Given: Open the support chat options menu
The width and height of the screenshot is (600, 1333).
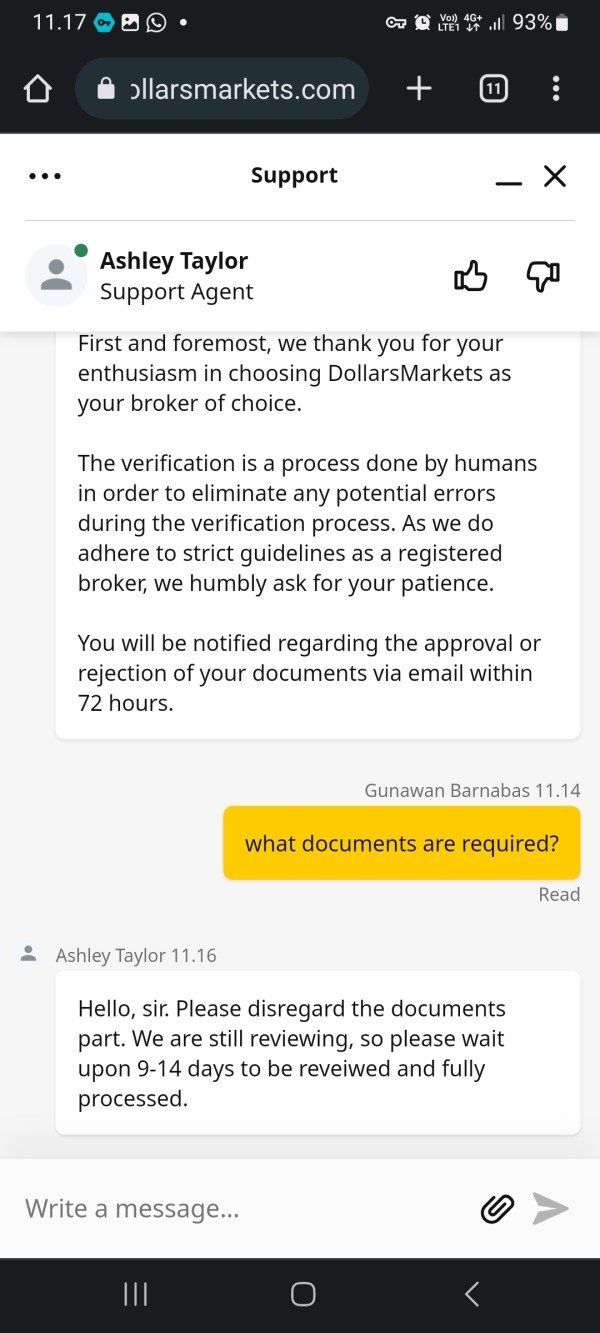Looking at the screenshot, I should pyautogui.click(x=45, y=176).
